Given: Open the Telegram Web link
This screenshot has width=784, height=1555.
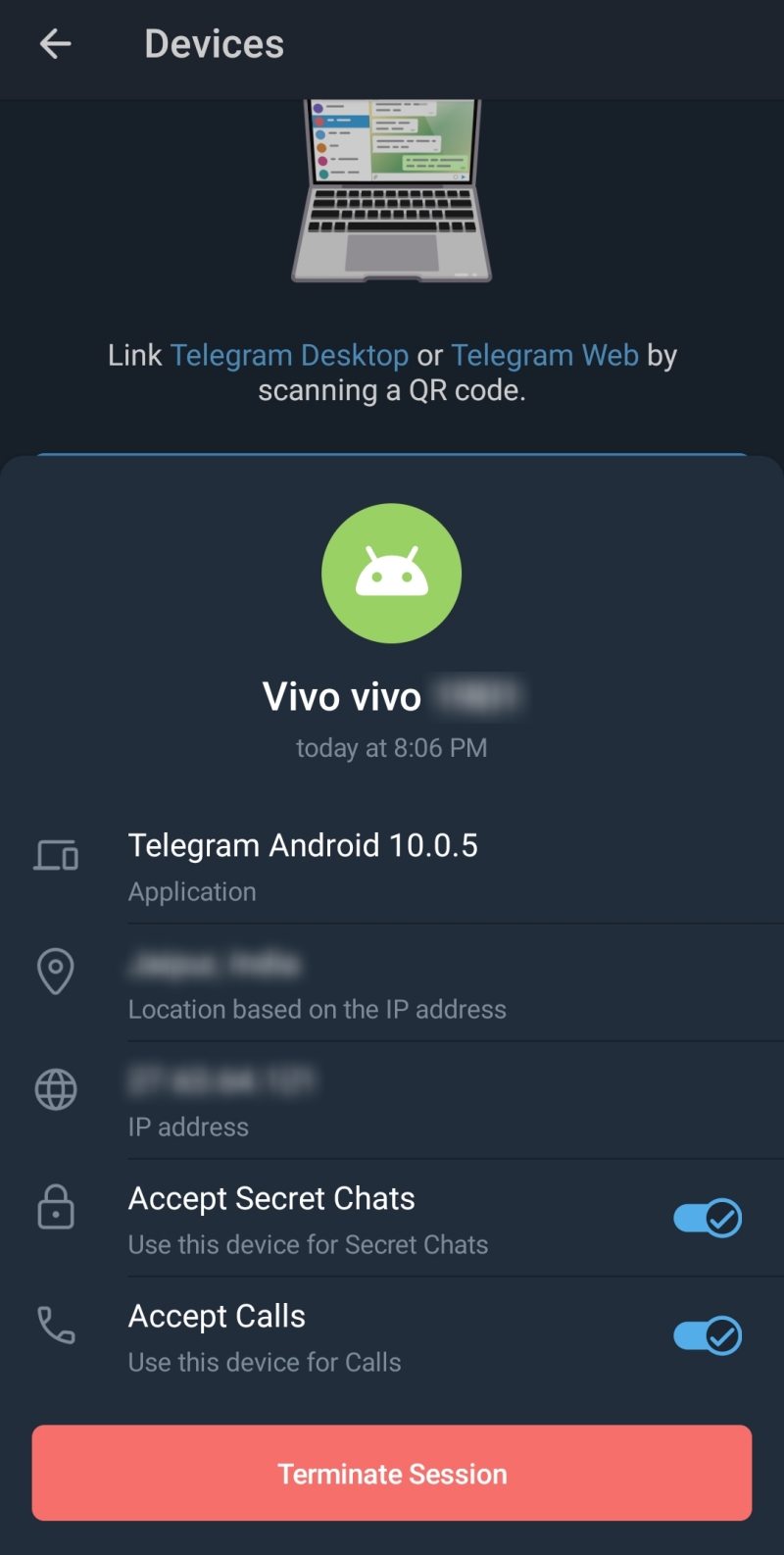Looking at the screenshot, I should (x=545, y=355).
